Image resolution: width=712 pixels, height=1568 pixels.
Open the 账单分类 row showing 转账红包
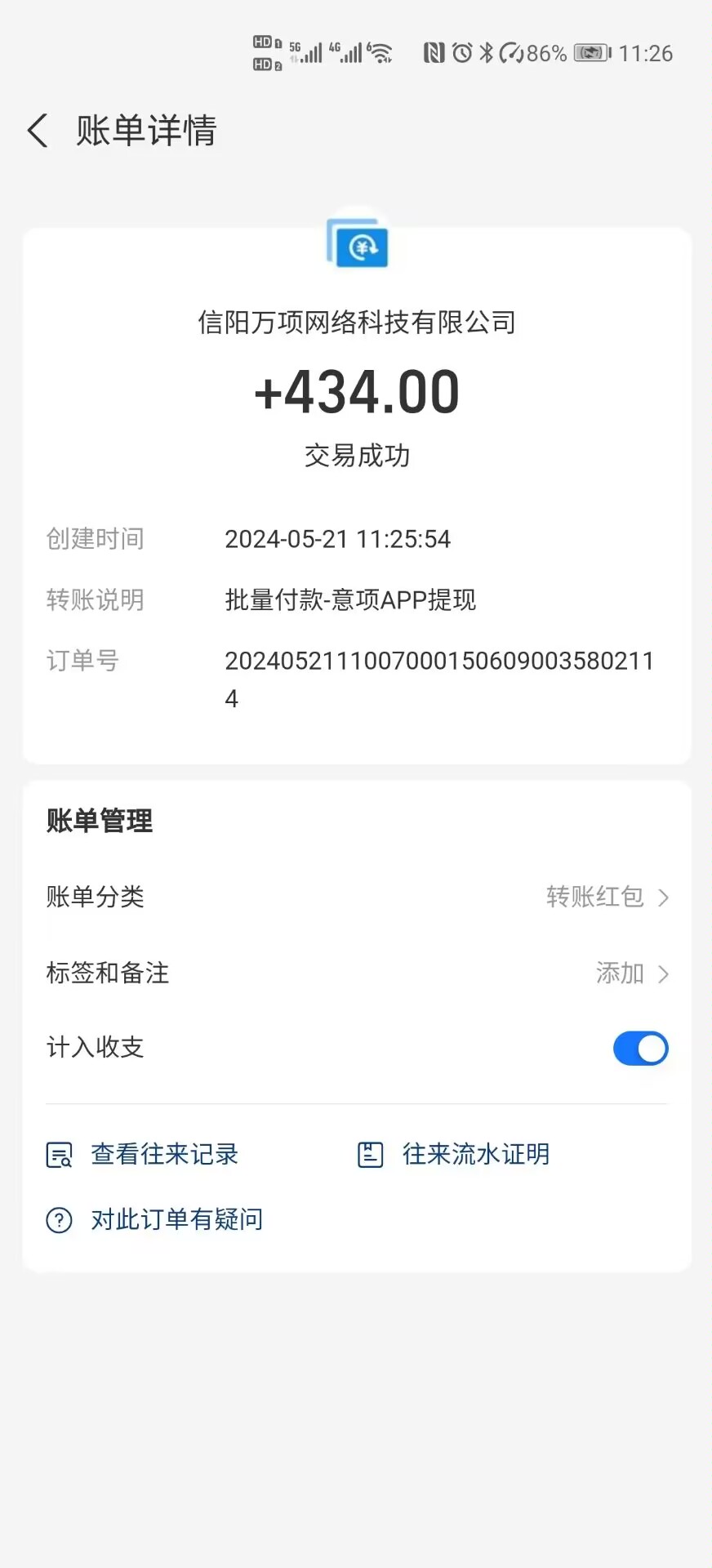click(x=357, y=897)
